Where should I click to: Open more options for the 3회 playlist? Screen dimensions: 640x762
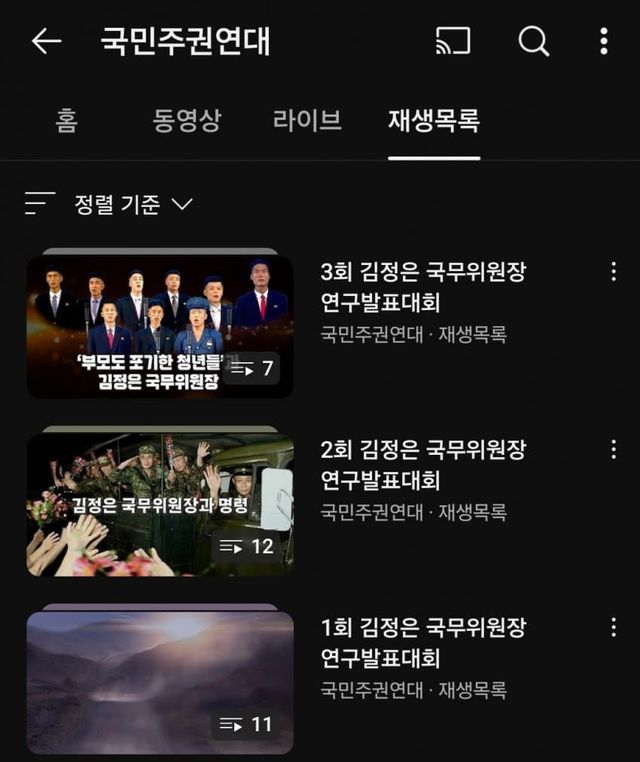613,271
